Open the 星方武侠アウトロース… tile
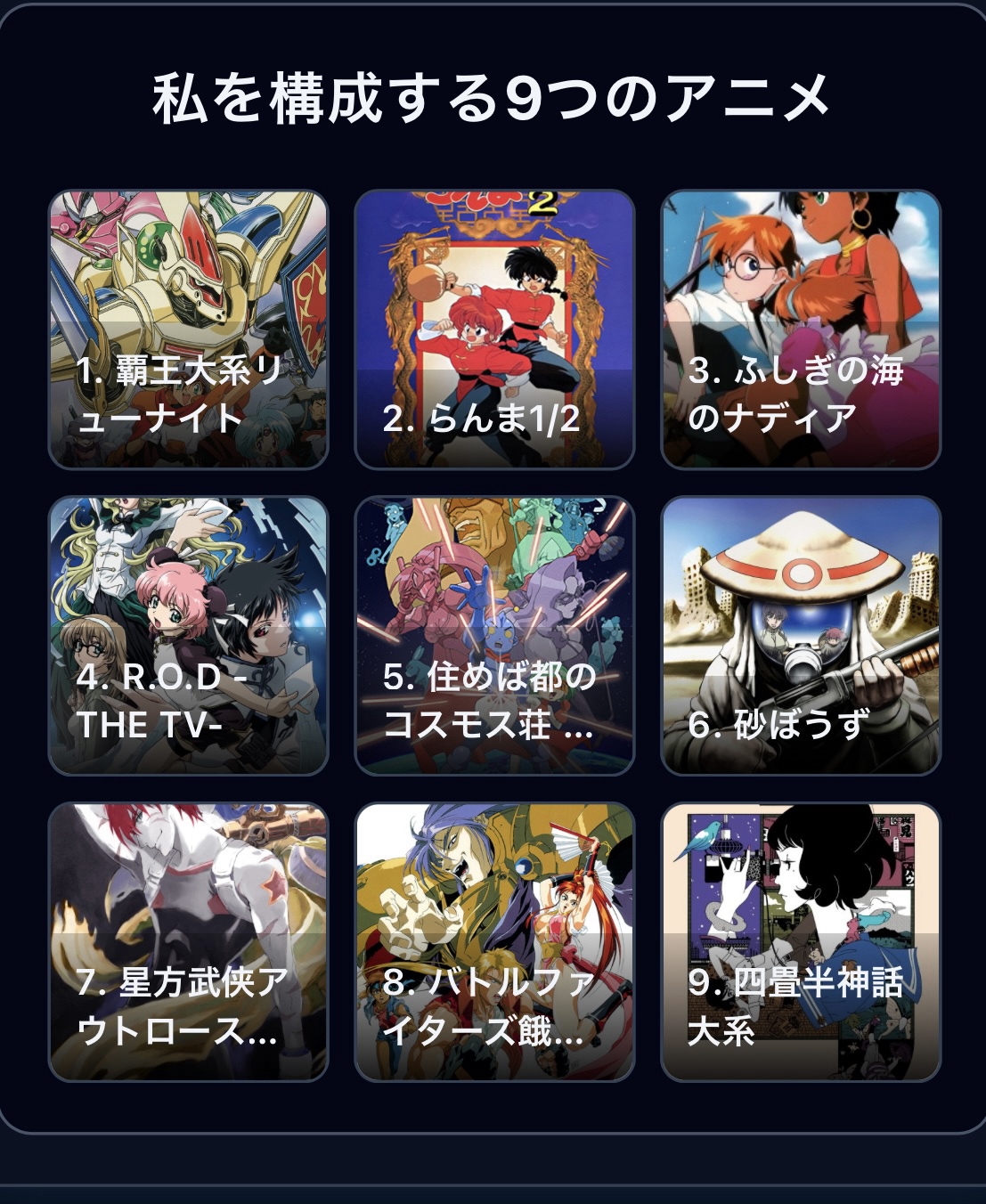The width and height of the screenshot is (986, 1204). 188,942
